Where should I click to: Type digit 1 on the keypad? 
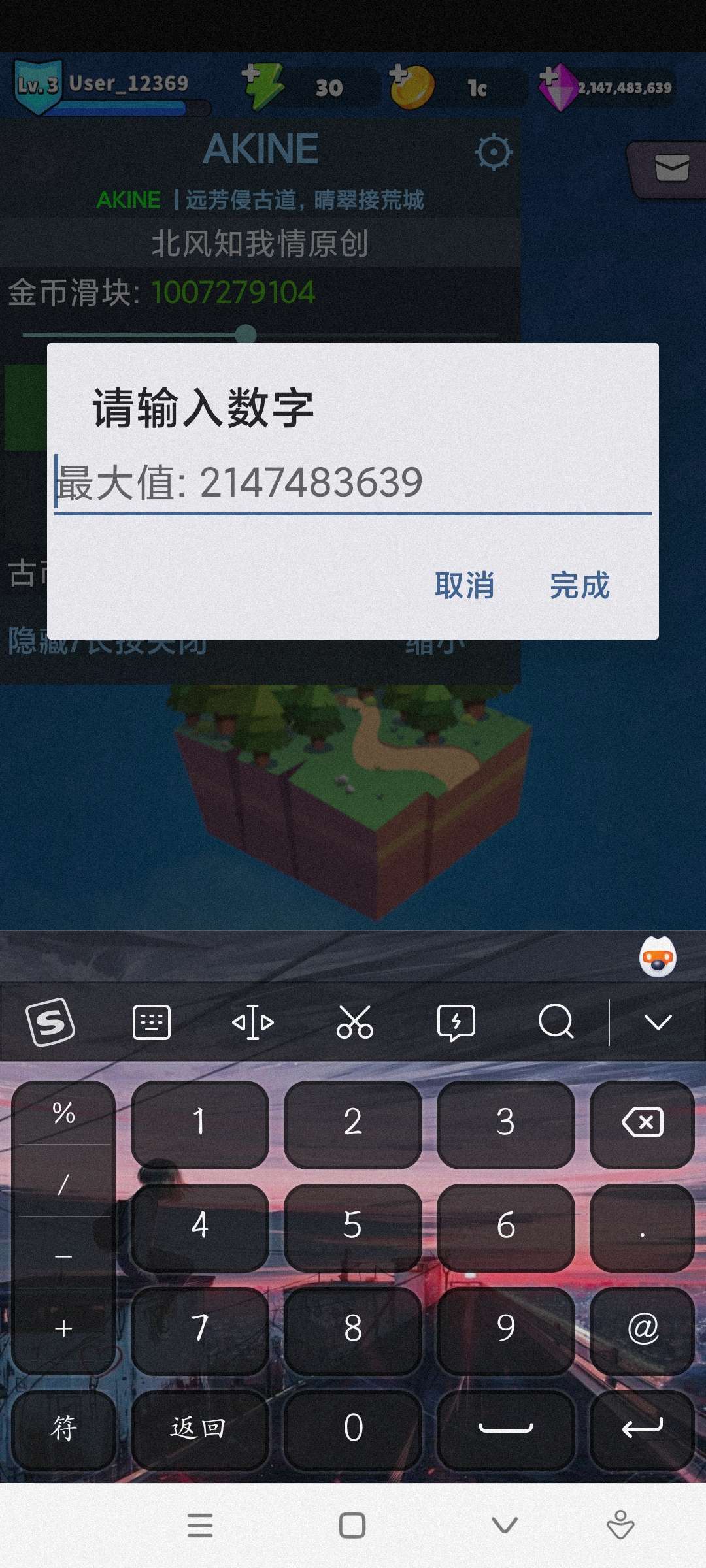click(x=199, y=1122)
